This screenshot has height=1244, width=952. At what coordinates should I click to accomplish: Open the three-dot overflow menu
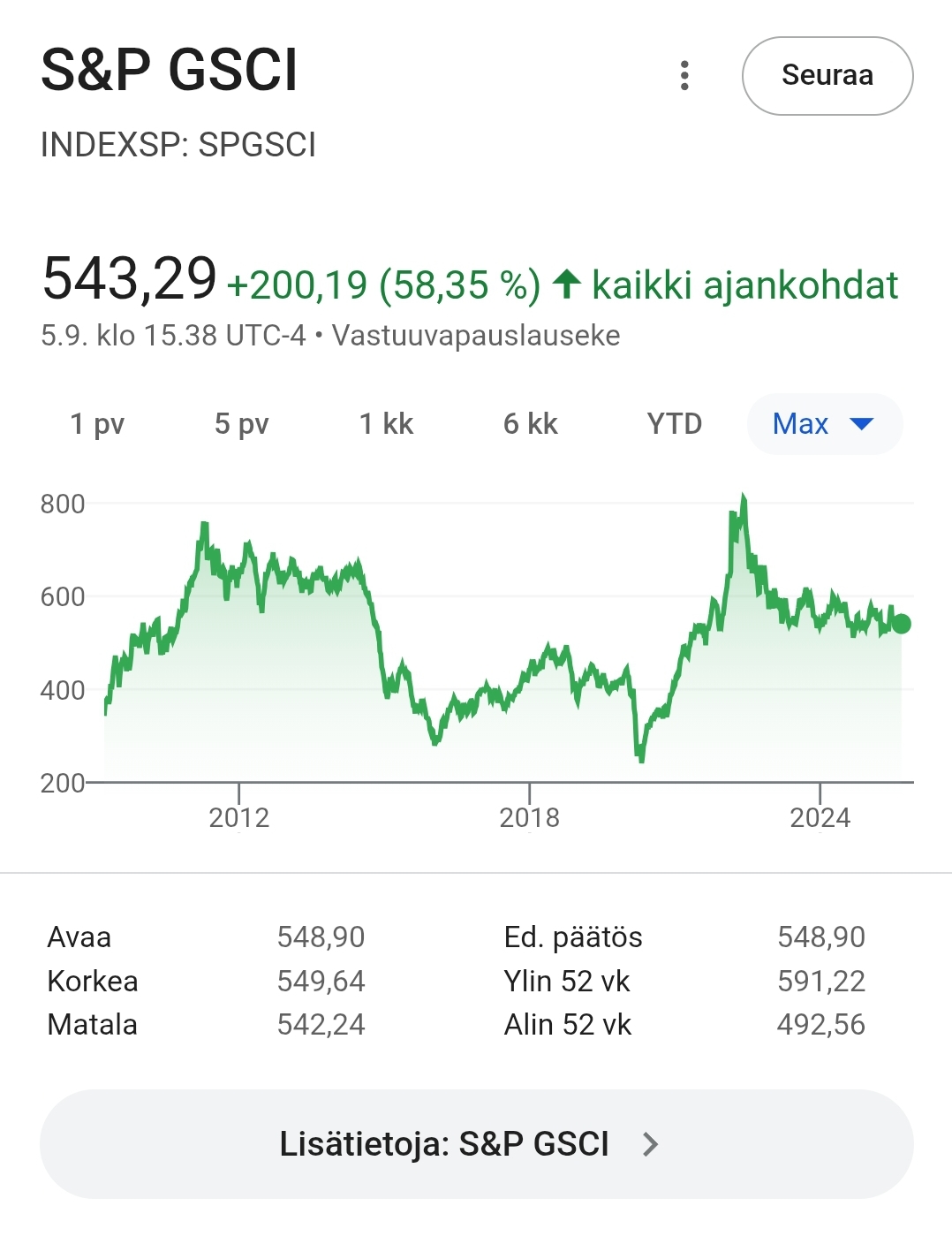684,76
